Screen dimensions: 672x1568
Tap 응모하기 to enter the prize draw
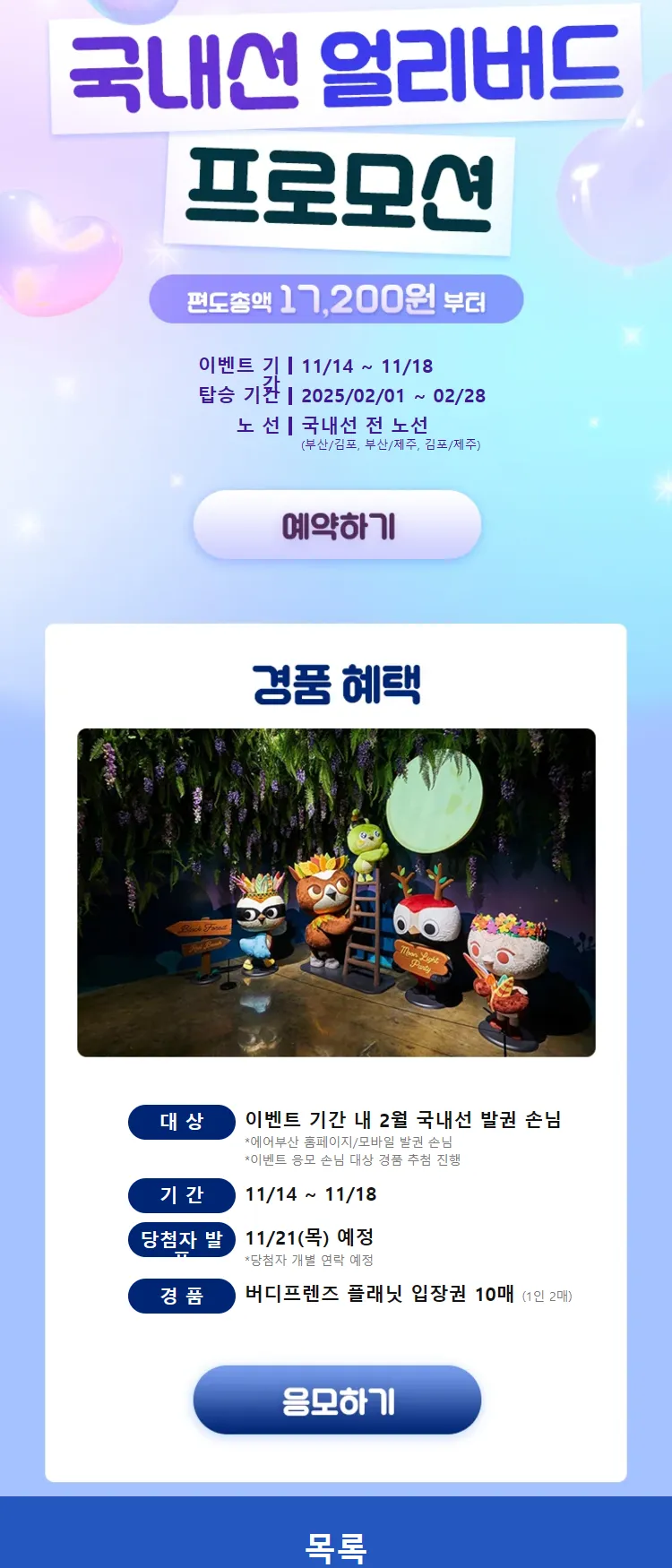(x=337, y=1400)
